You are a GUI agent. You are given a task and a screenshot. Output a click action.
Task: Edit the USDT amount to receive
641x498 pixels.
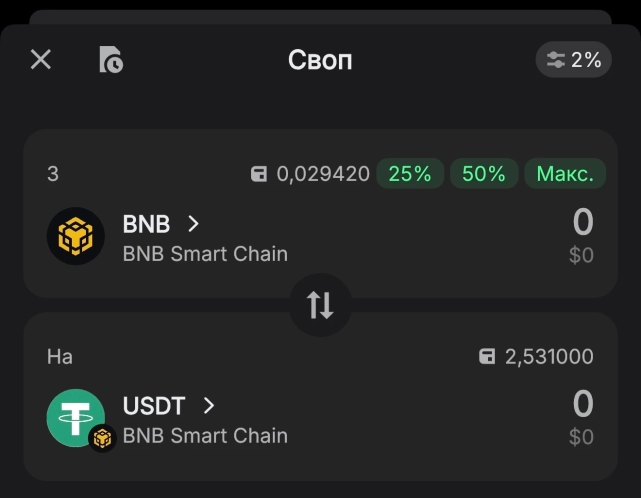tap(582, 405)
